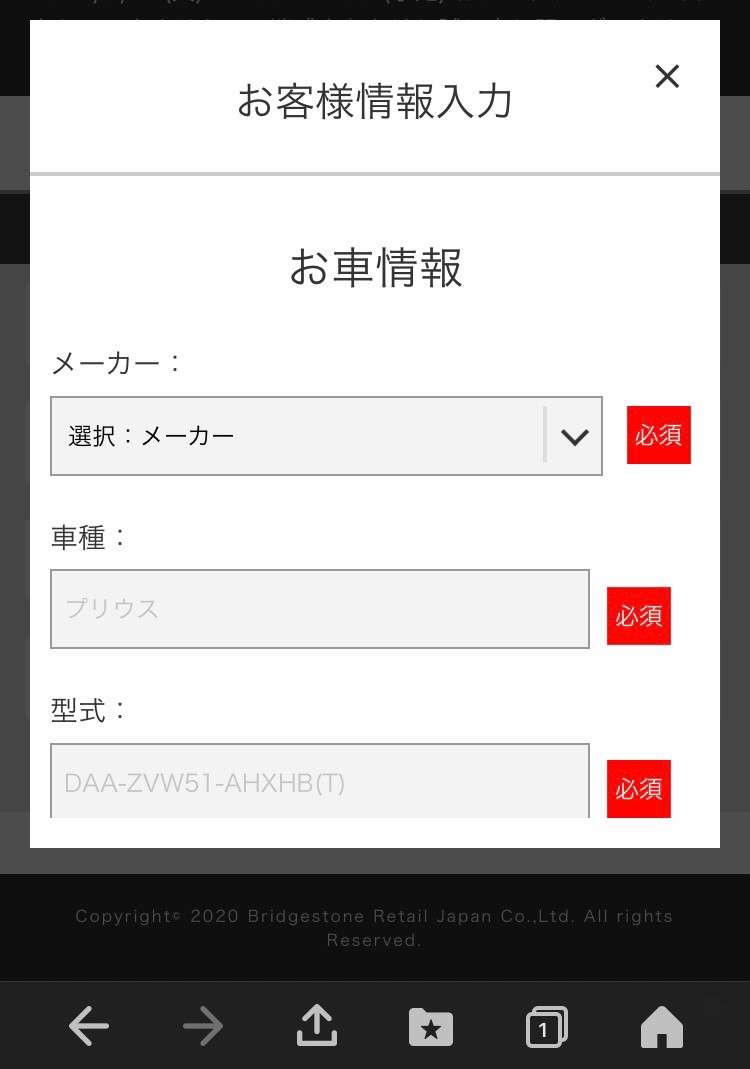
Task: Open the メーカー selection dropdown
Action: 326,436
